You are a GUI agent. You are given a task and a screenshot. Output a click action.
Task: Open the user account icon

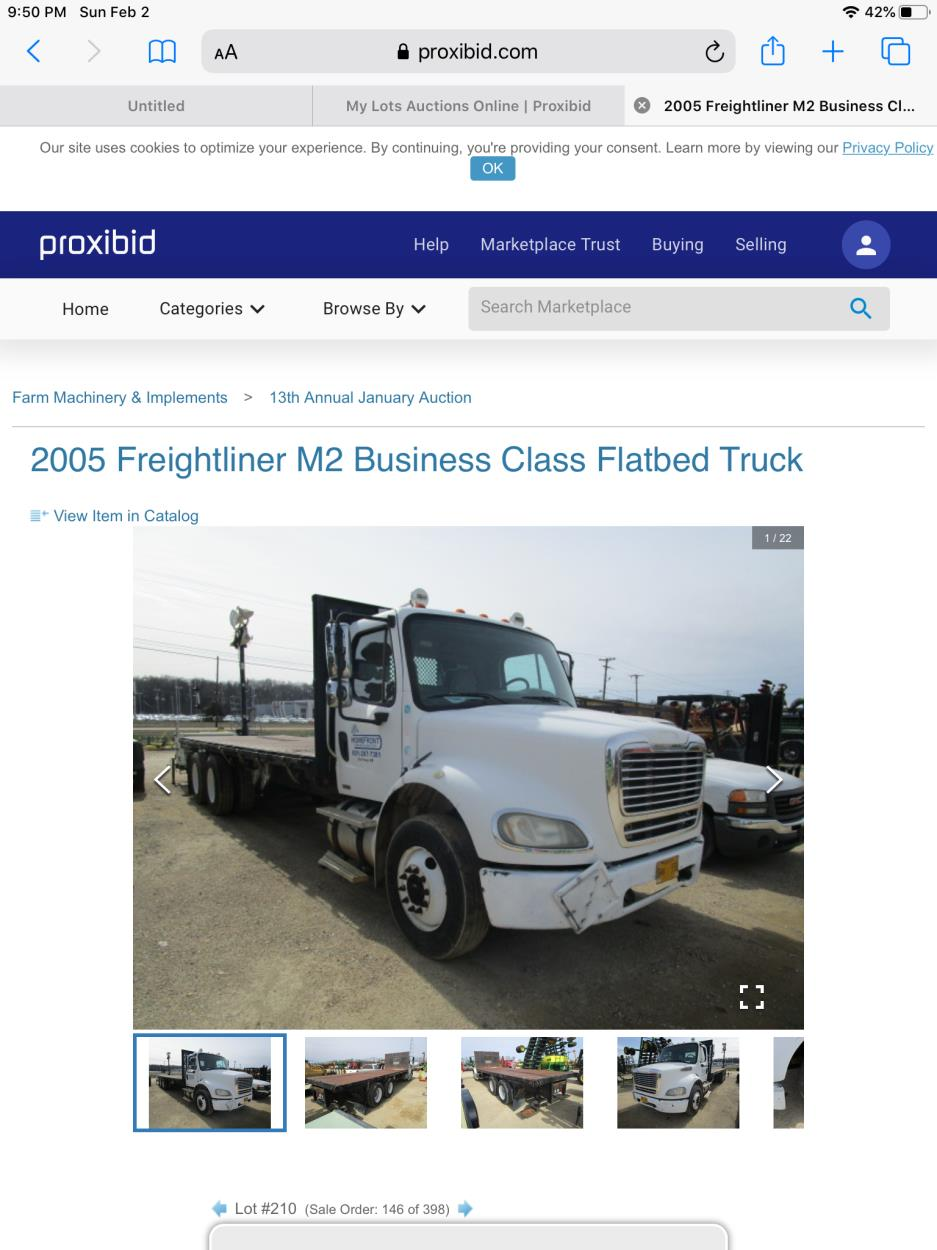865,245
